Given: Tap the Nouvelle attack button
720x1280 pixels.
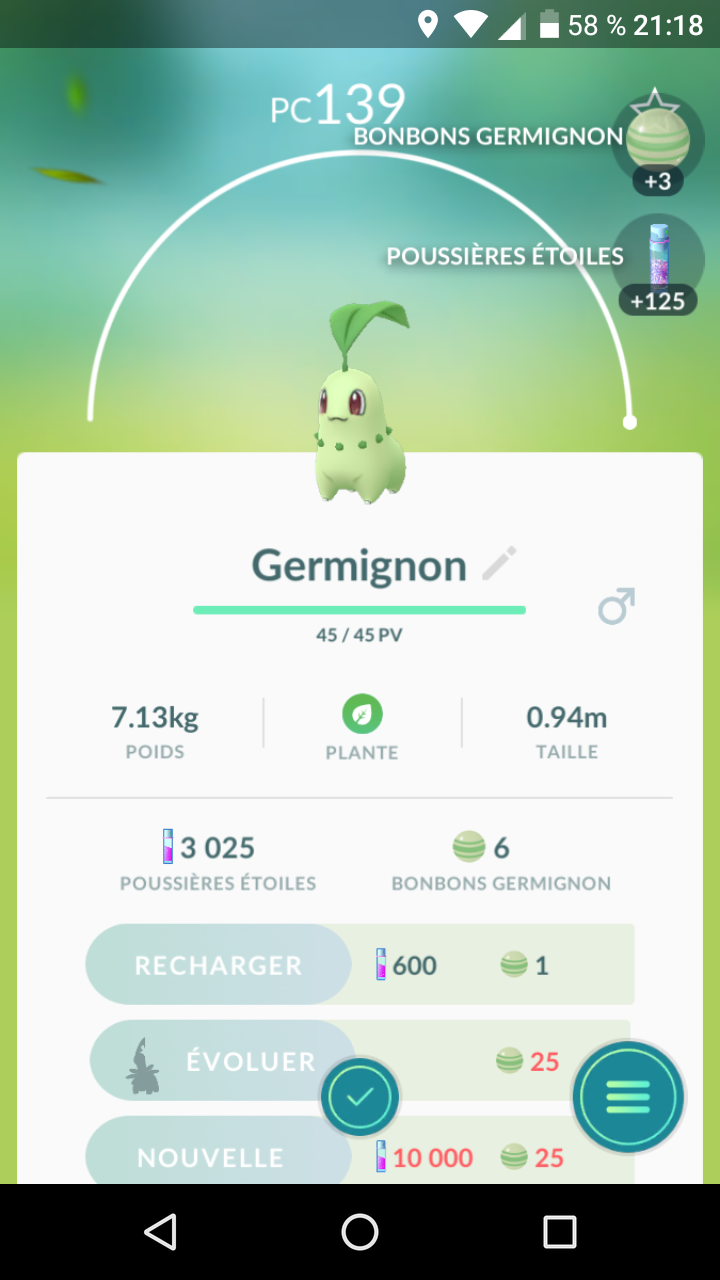Looking at the screenshot, I should coord(212,1157).
